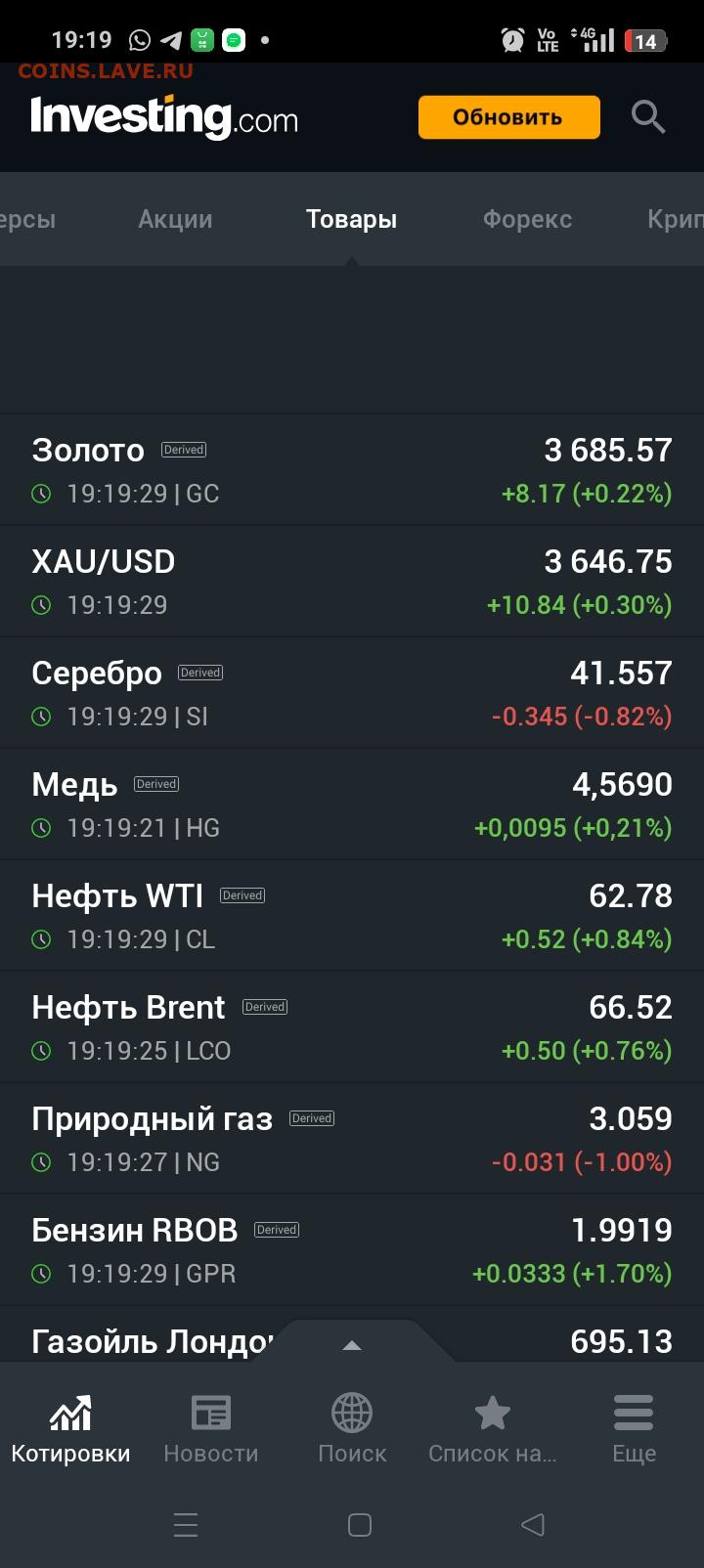Select the Товары tab
The width and height of the screenshot is (704, 1568).
pyautogui.click(x=351, y=219)
